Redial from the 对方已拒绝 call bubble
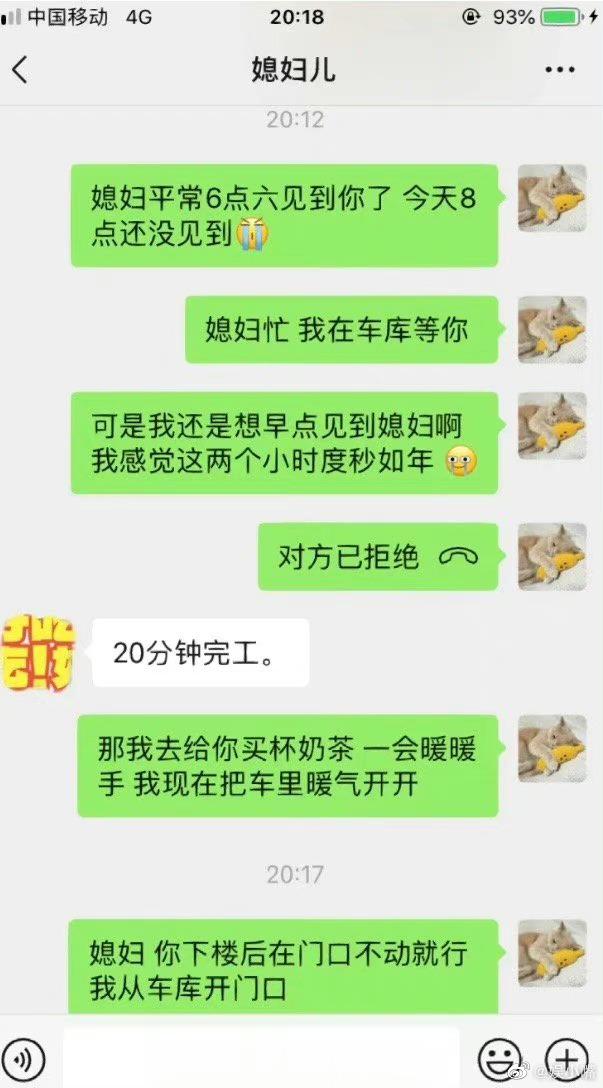 coord(377,557)
